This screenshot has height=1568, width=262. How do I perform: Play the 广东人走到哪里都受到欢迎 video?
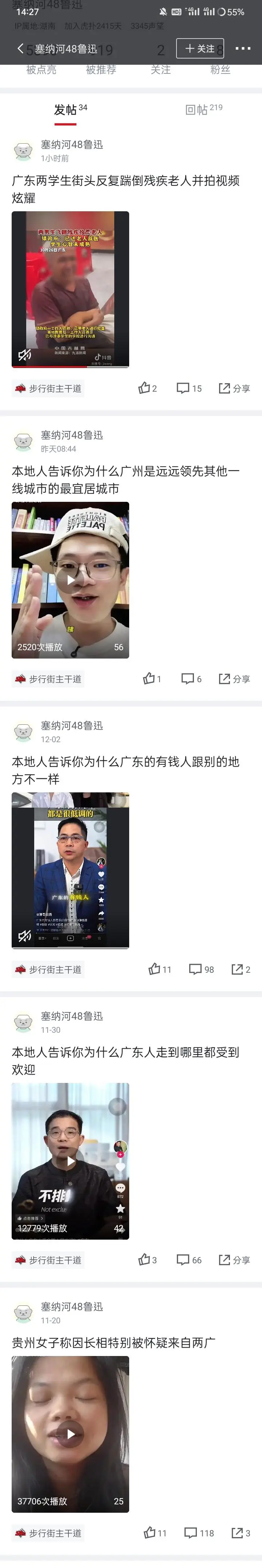point(70,1161)
